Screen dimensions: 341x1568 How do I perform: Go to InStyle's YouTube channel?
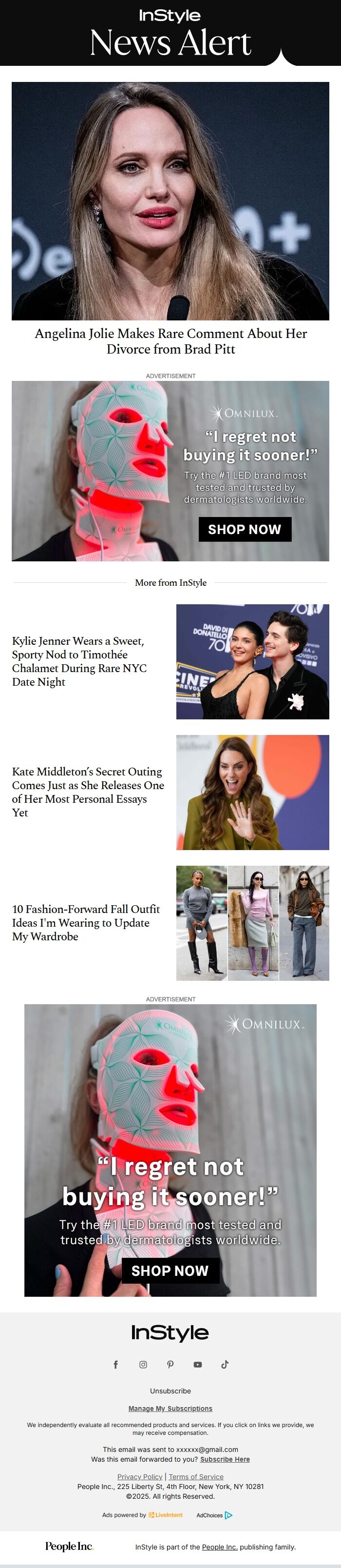click(198, 1364)
